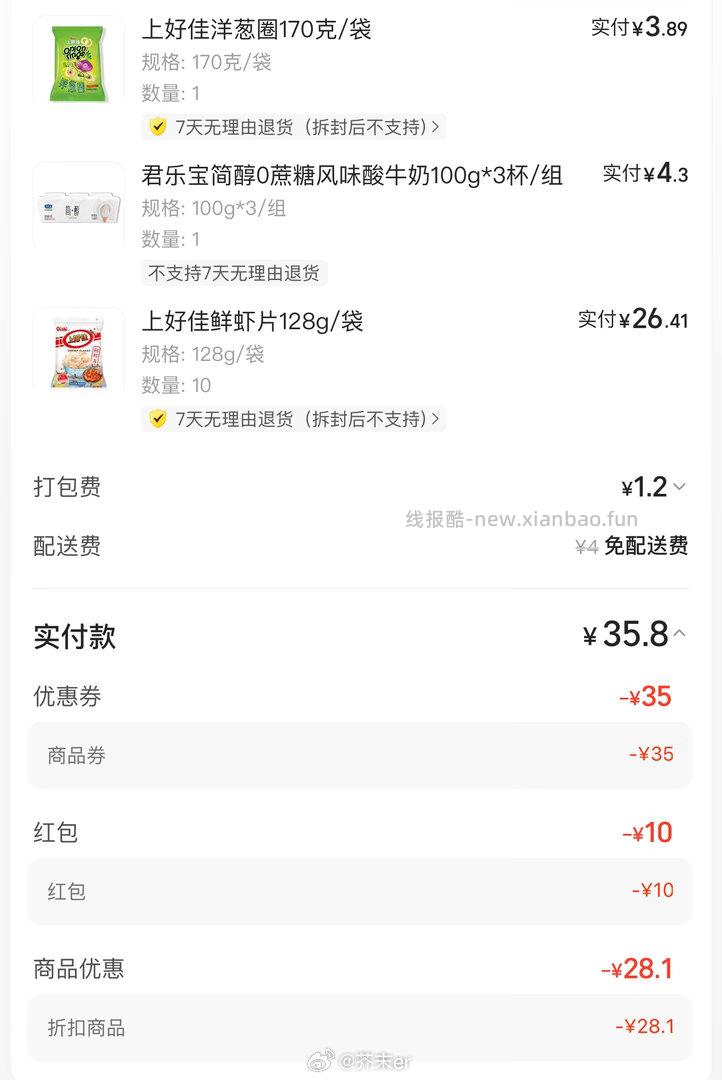
Task: Click the 折扣商品 -¥28.1 entry
Action: point(360,1027)
